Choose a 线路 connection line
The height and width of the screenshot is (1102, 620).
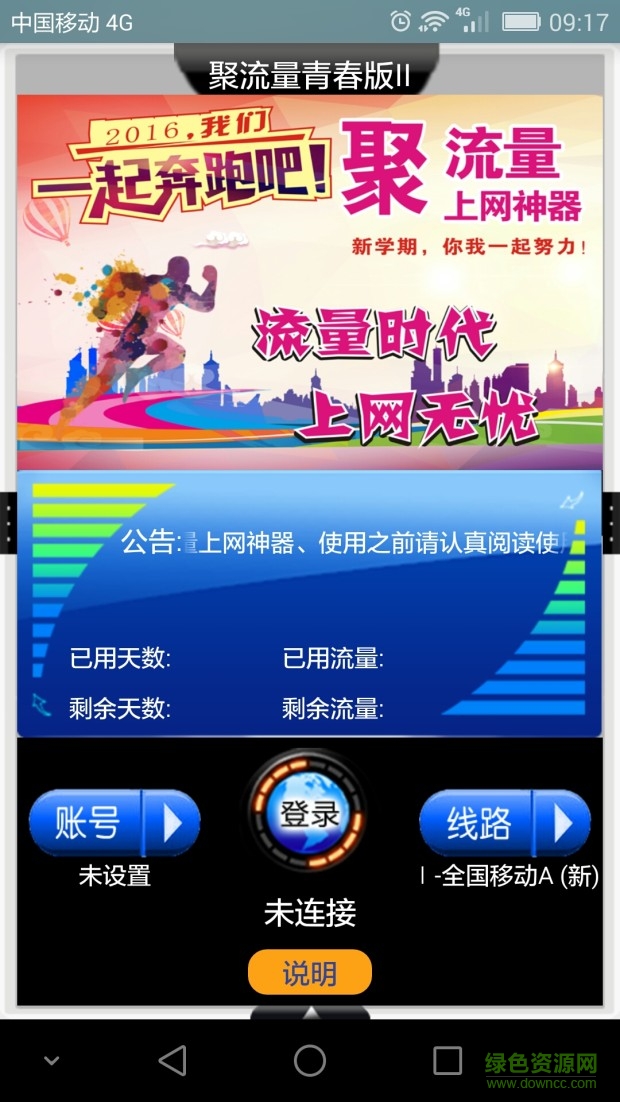tap(504, 823)
